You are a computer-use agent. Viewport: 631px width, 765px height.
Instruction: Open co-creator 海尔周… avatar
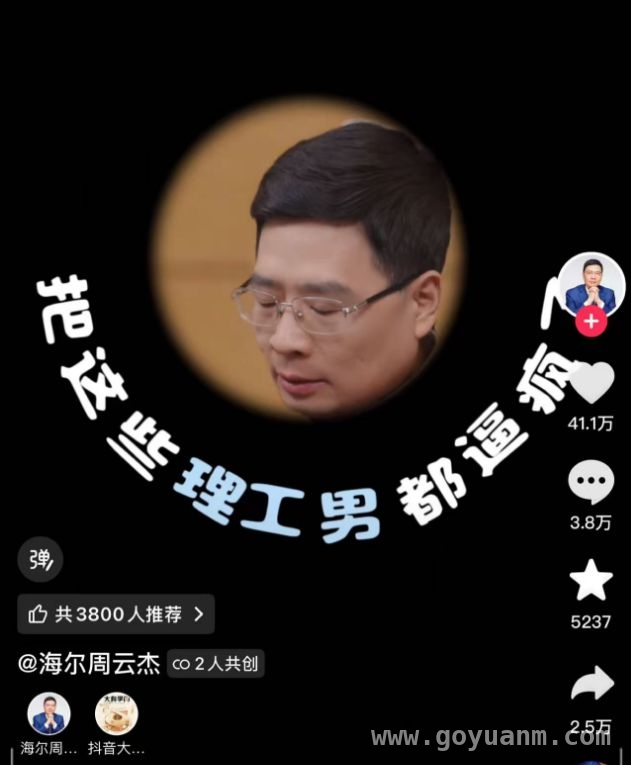click(49, 716)
